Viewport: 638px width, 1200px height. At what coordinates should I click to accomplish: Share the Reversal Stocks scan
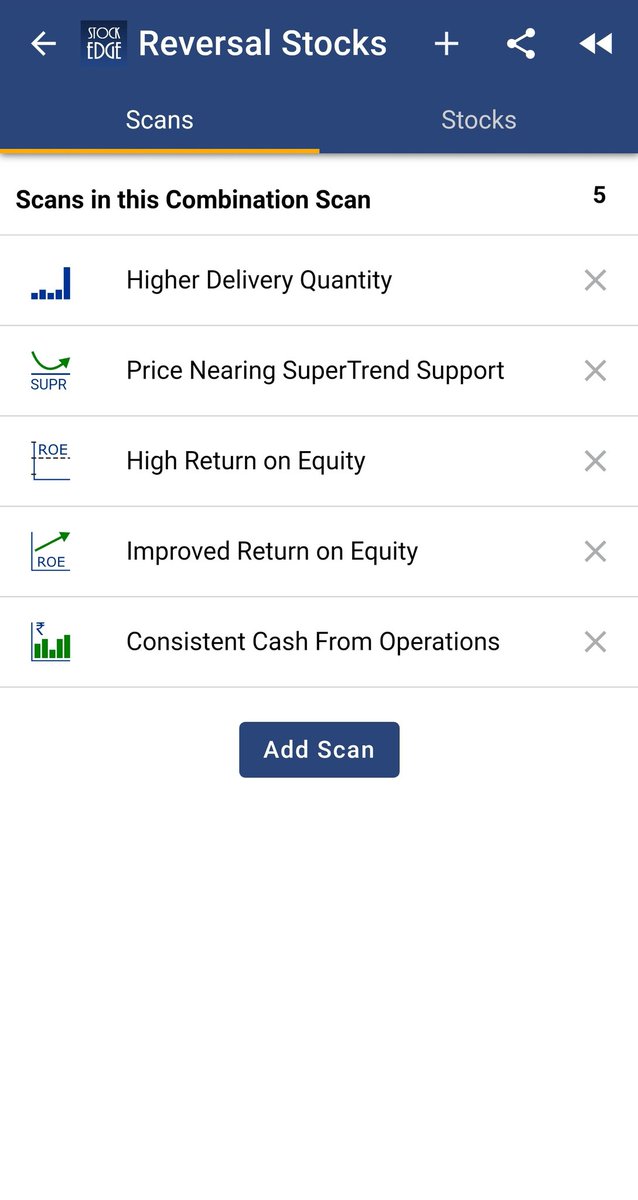520,44
